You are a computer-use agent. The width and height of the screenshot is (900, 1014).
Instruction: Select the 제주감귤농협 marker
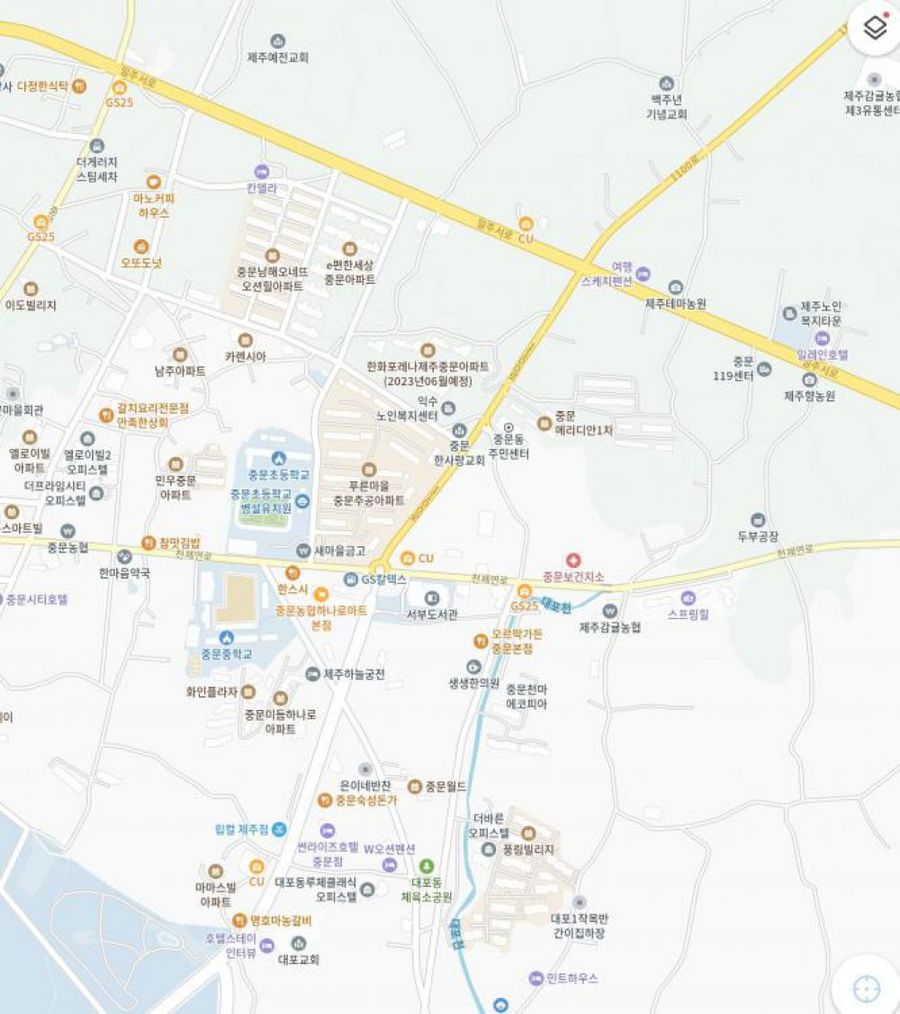click(609, 610)
